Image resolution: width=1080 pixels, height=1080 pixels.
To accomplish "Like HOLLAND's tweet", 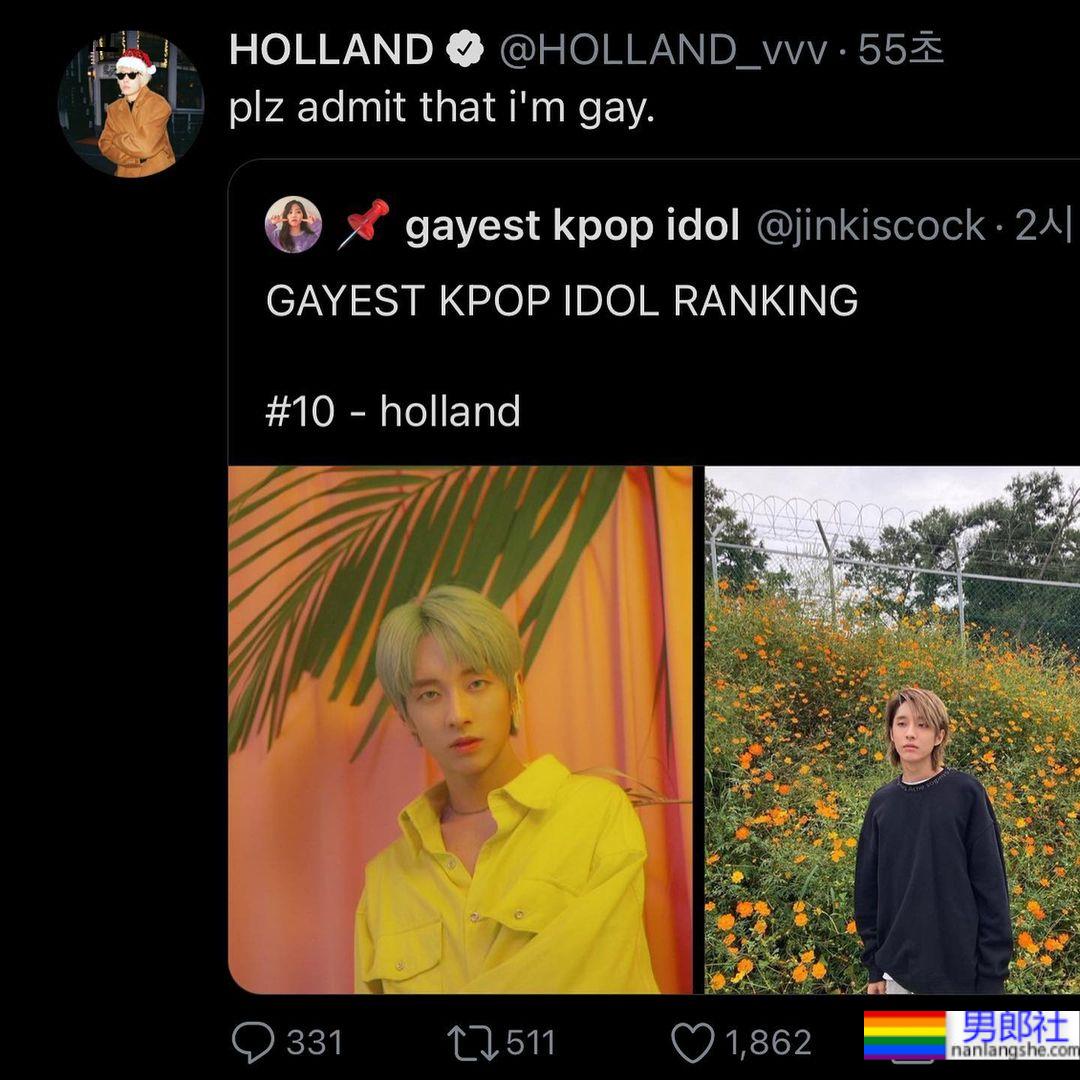I will (692, 1043).
